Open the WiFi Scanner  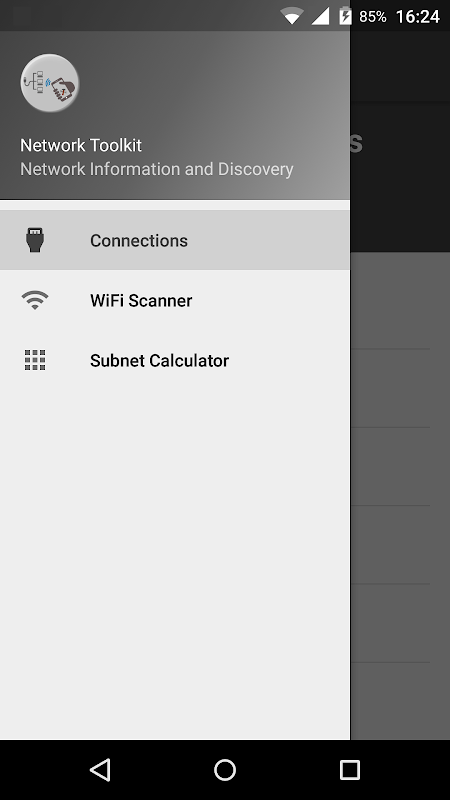pyautogui.click(x=175, y=301)
